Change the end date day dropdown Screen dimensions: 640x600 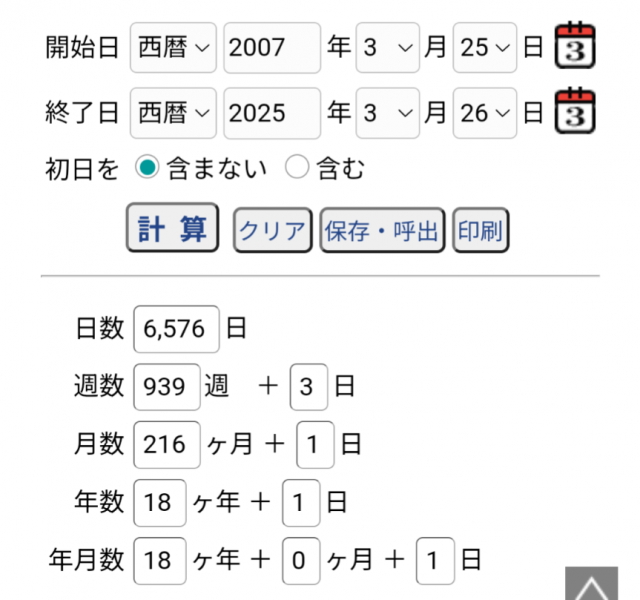point(484,113)
